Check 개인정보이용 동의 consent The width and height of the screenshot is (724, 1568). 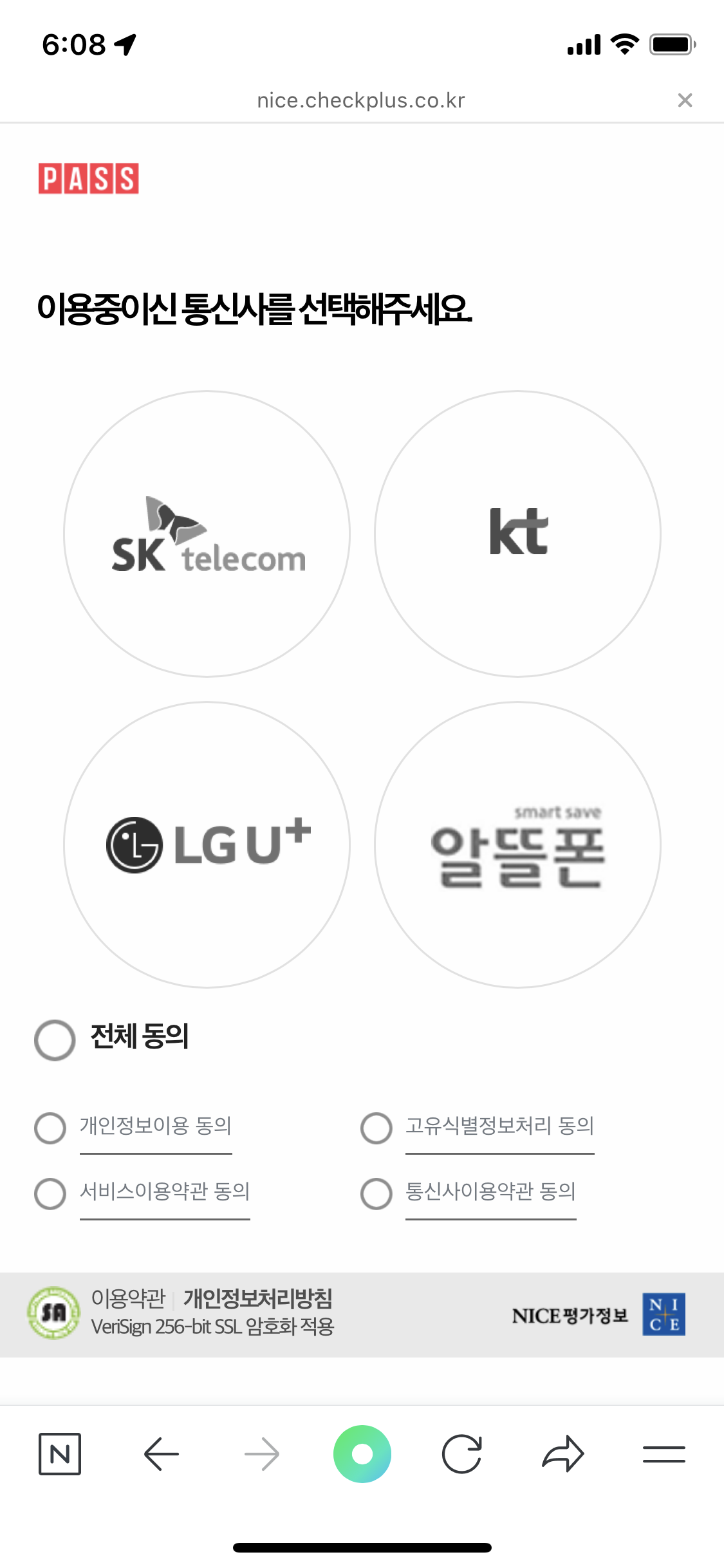pos(50,1128)
